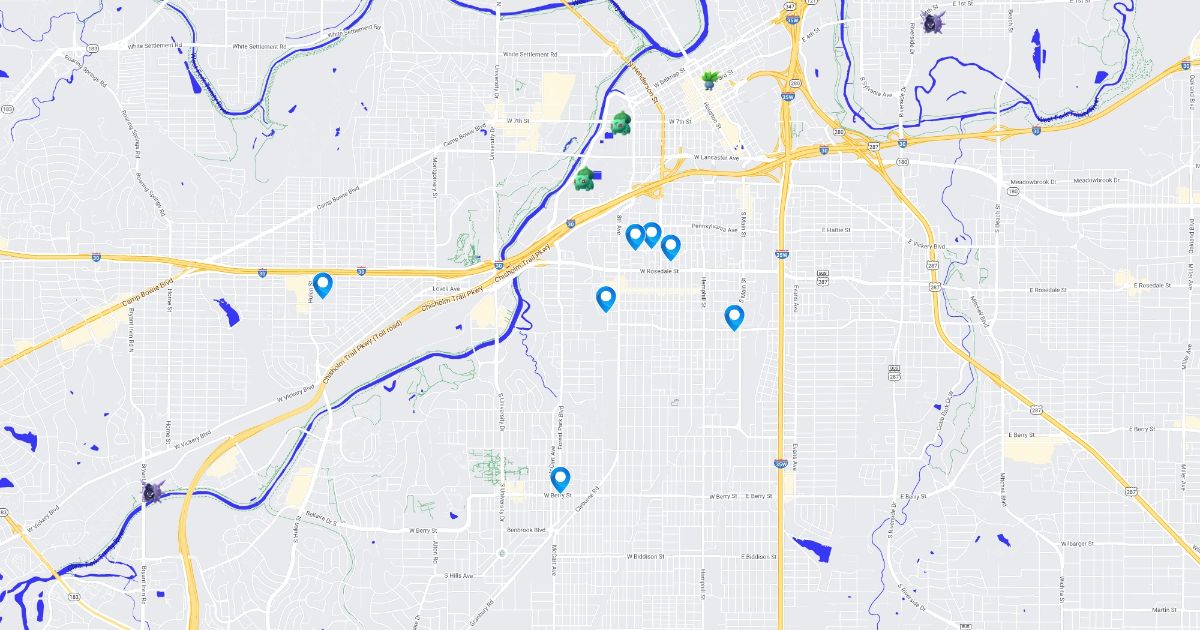The width and height of the screenshot is (1200, 630).
Task: Select the blue pin below S Main St
Action: (734, 318)
